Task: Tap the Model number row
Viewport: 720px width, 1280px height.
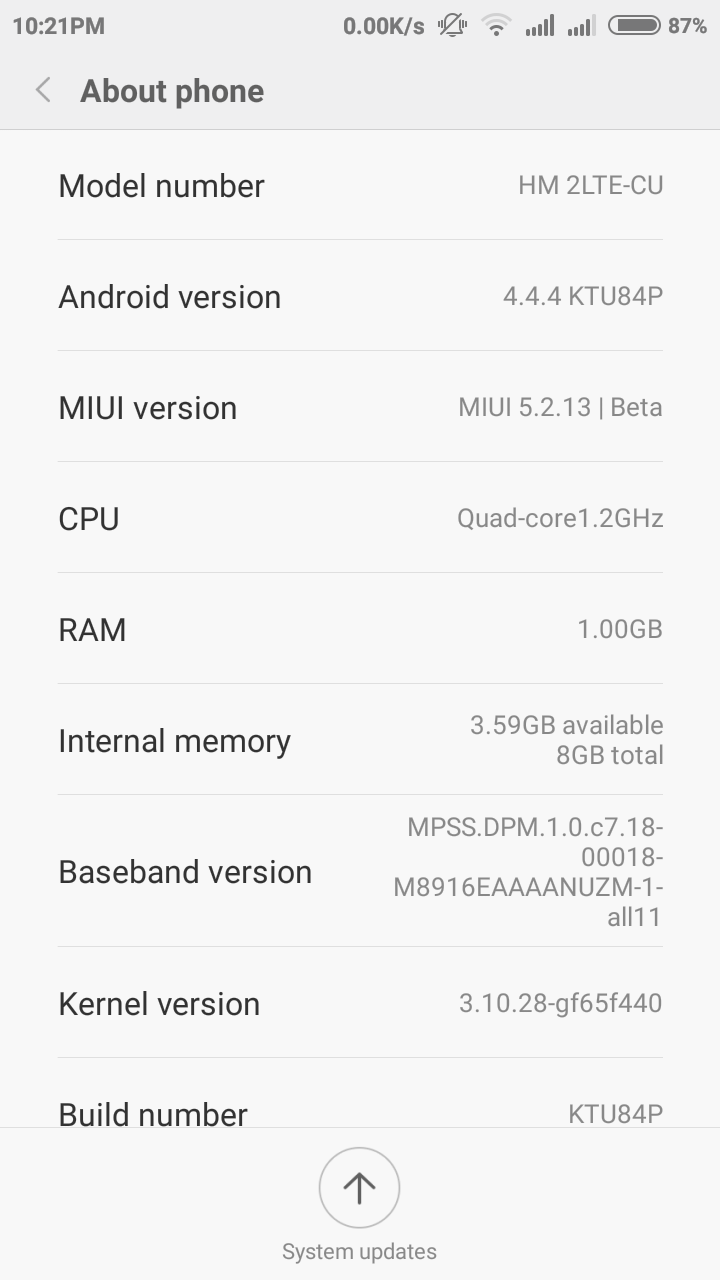Action: (360, 185)
